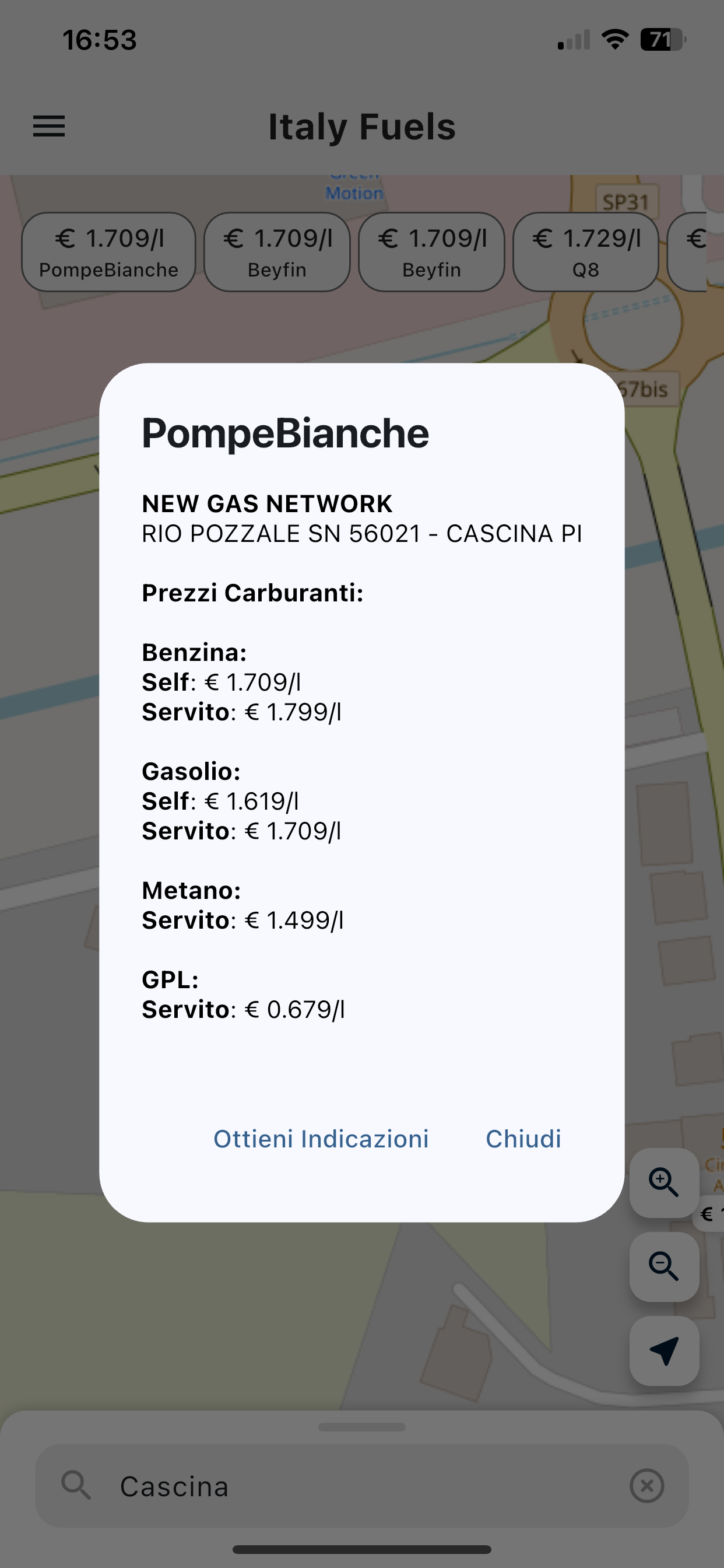The width and height of the screenshot is (724, 1568).
Task: Zoom in on the map
Action: tap(664, 1182)
